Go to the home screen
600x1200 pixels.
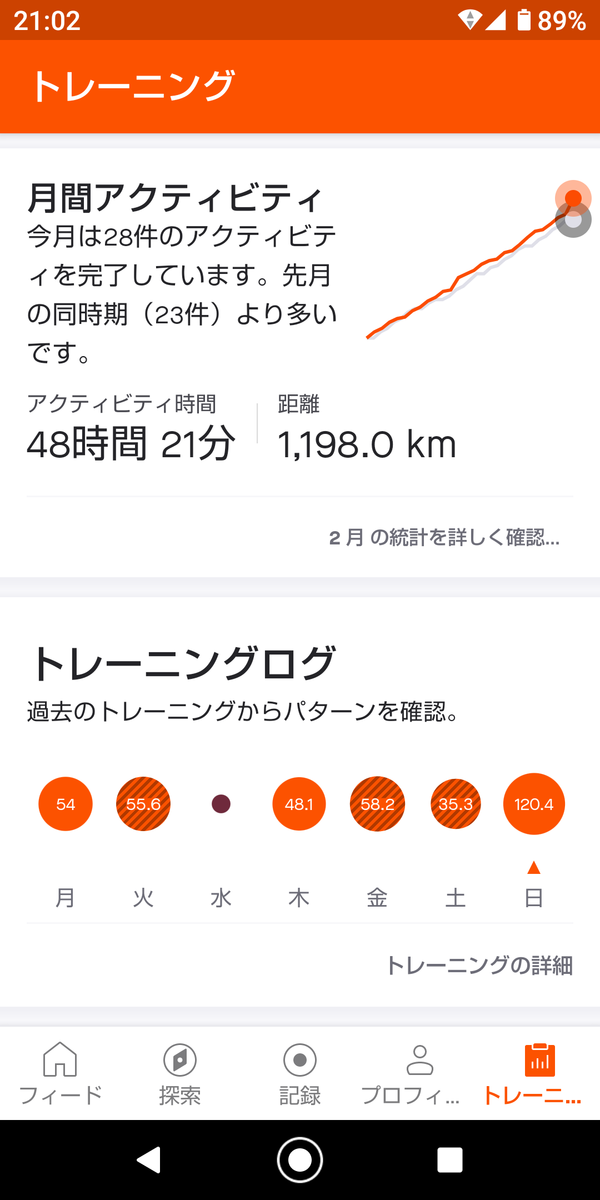[x=299, y=1160]
